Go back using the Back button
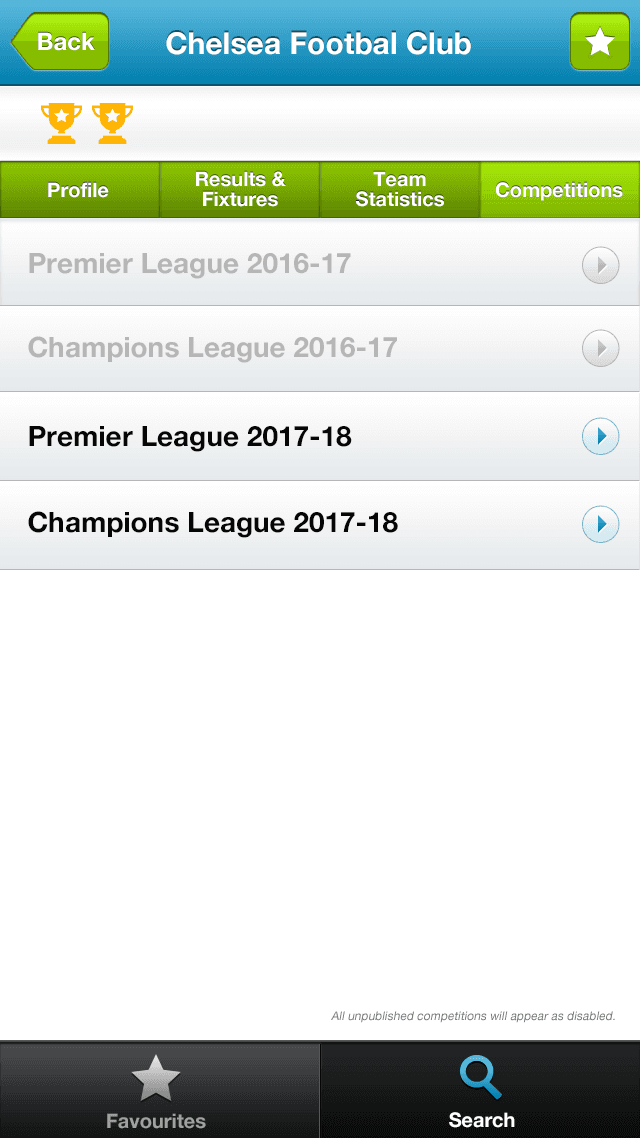 coord(60,42)
